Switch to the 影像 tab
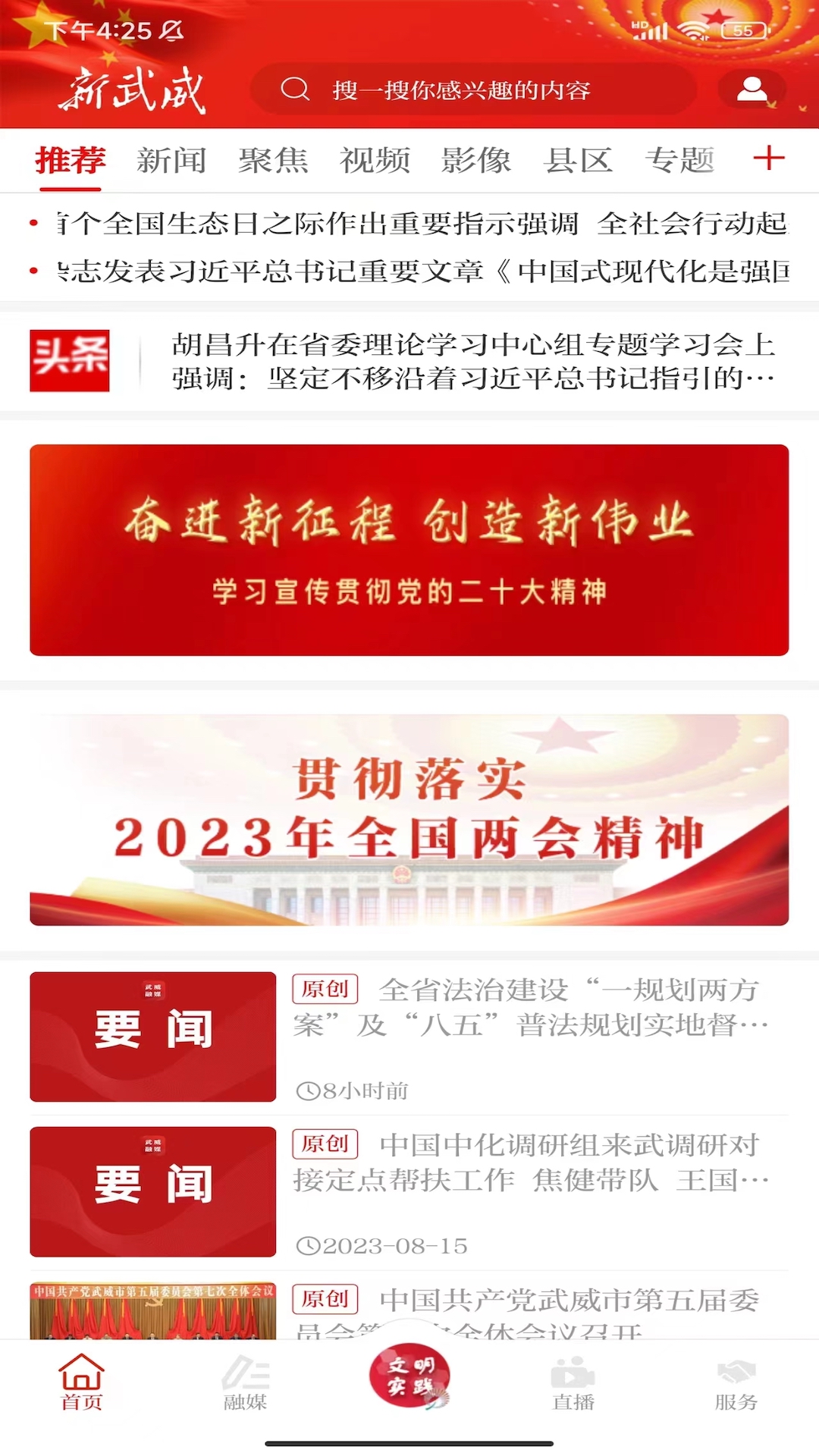This screenshot has width=819, height=1456. (476, 160)
